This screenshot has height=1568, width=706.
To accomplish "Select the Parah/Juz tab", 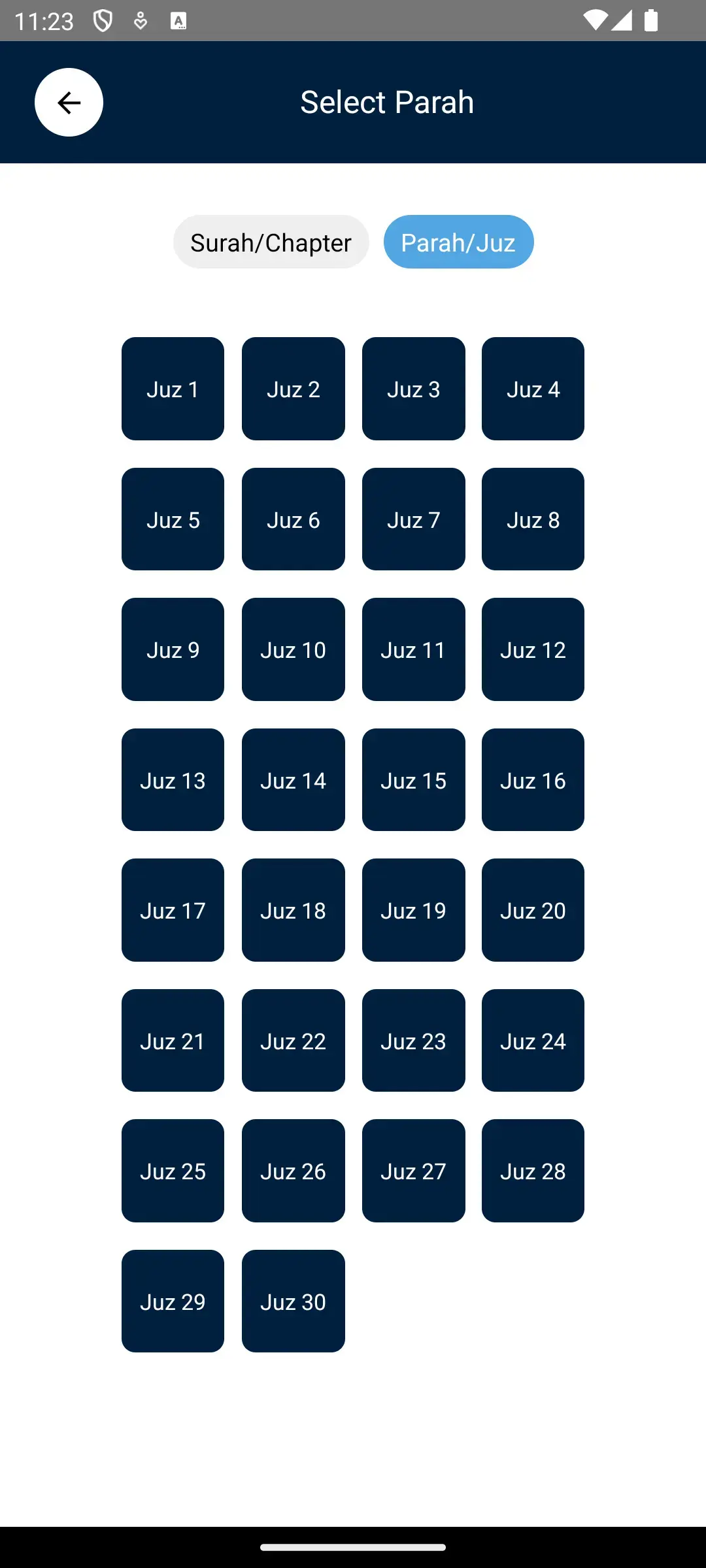I will click(x=458, y=241).
